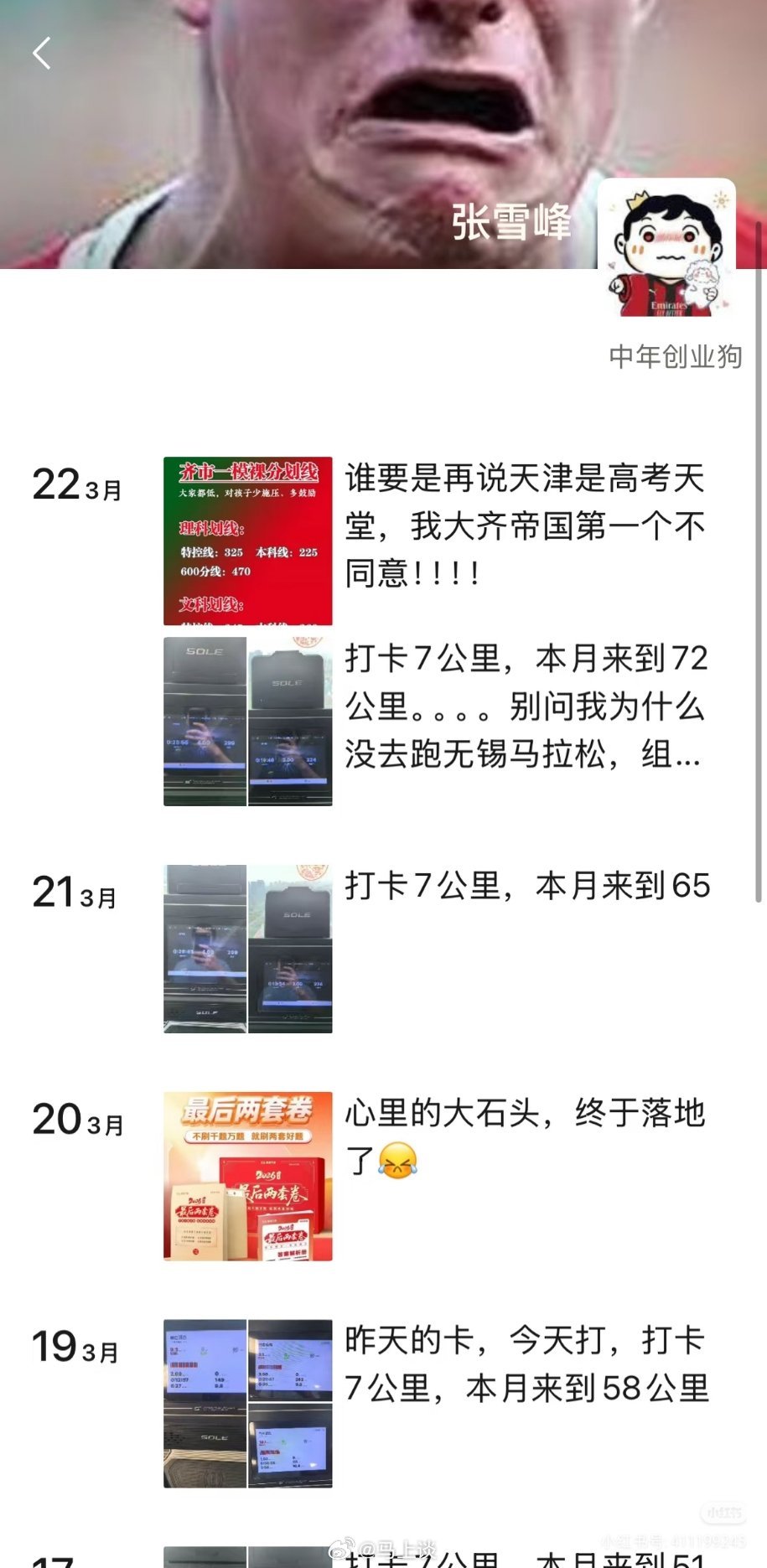Viewport: 767px width, 1568px height.
Task: Open the red 齐市一模裸分划线 image
Action: click(247, 539)
